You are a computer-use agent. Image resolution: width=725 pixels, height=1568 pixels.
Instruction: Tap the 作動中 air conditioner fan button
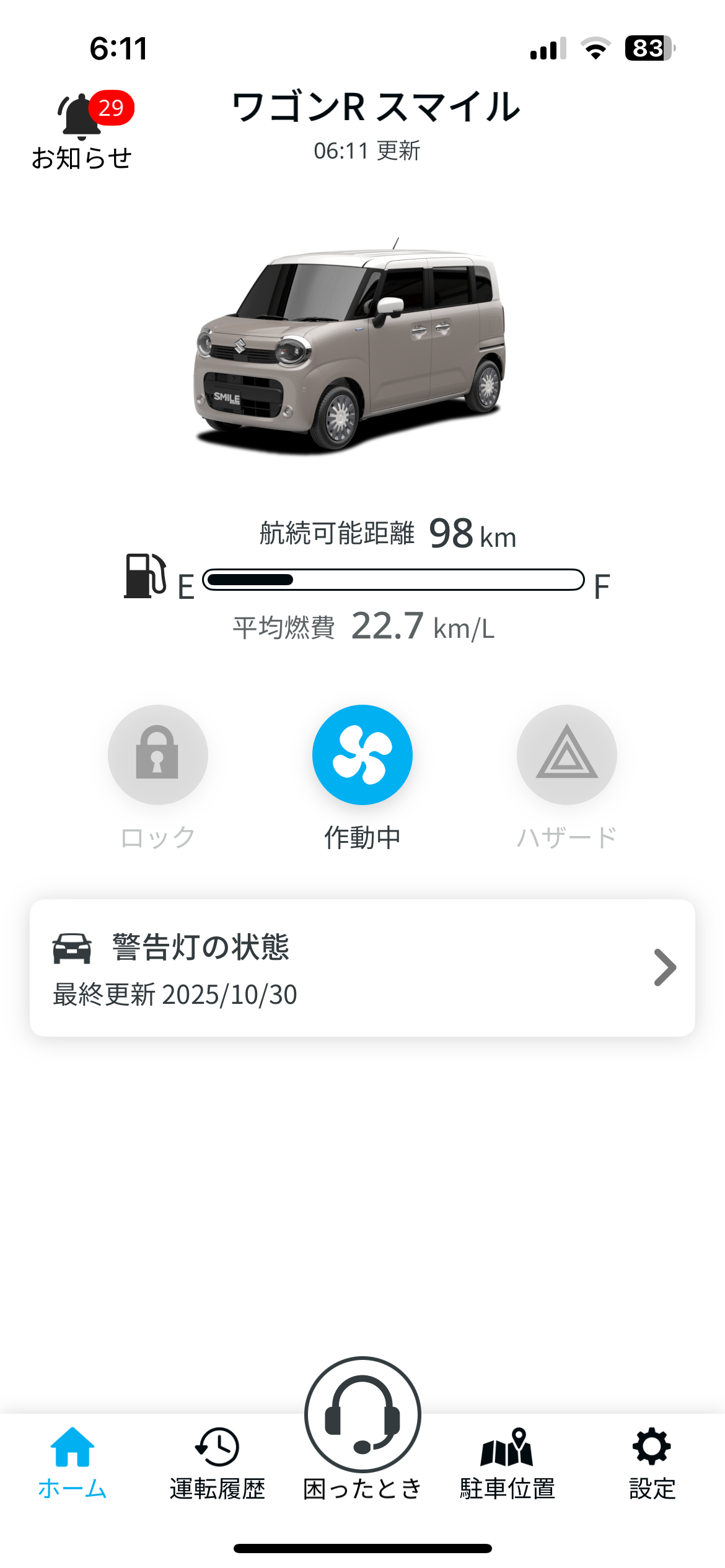coord(362,754)
